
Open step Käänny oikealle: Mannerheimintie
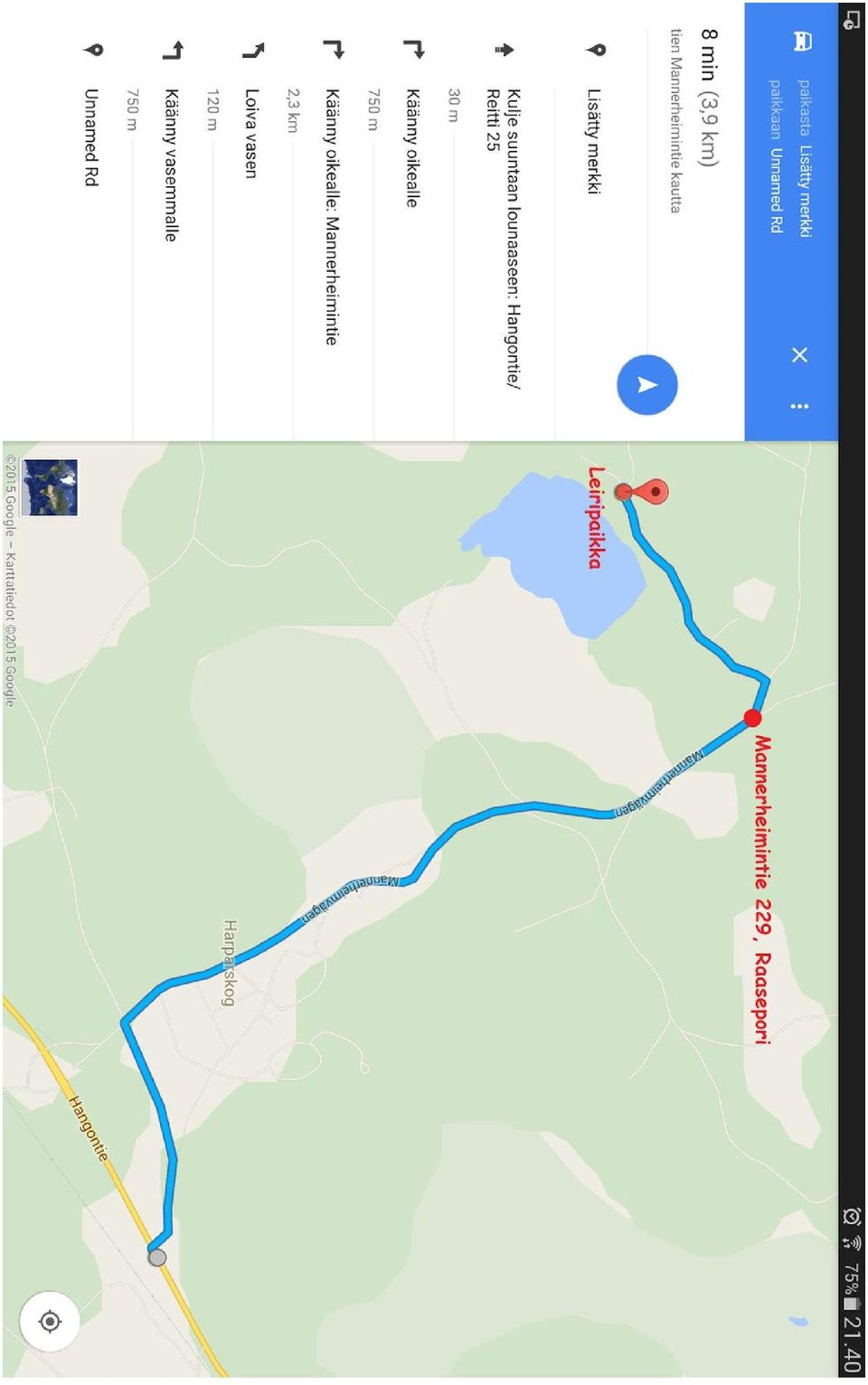[x=332, y=217]
